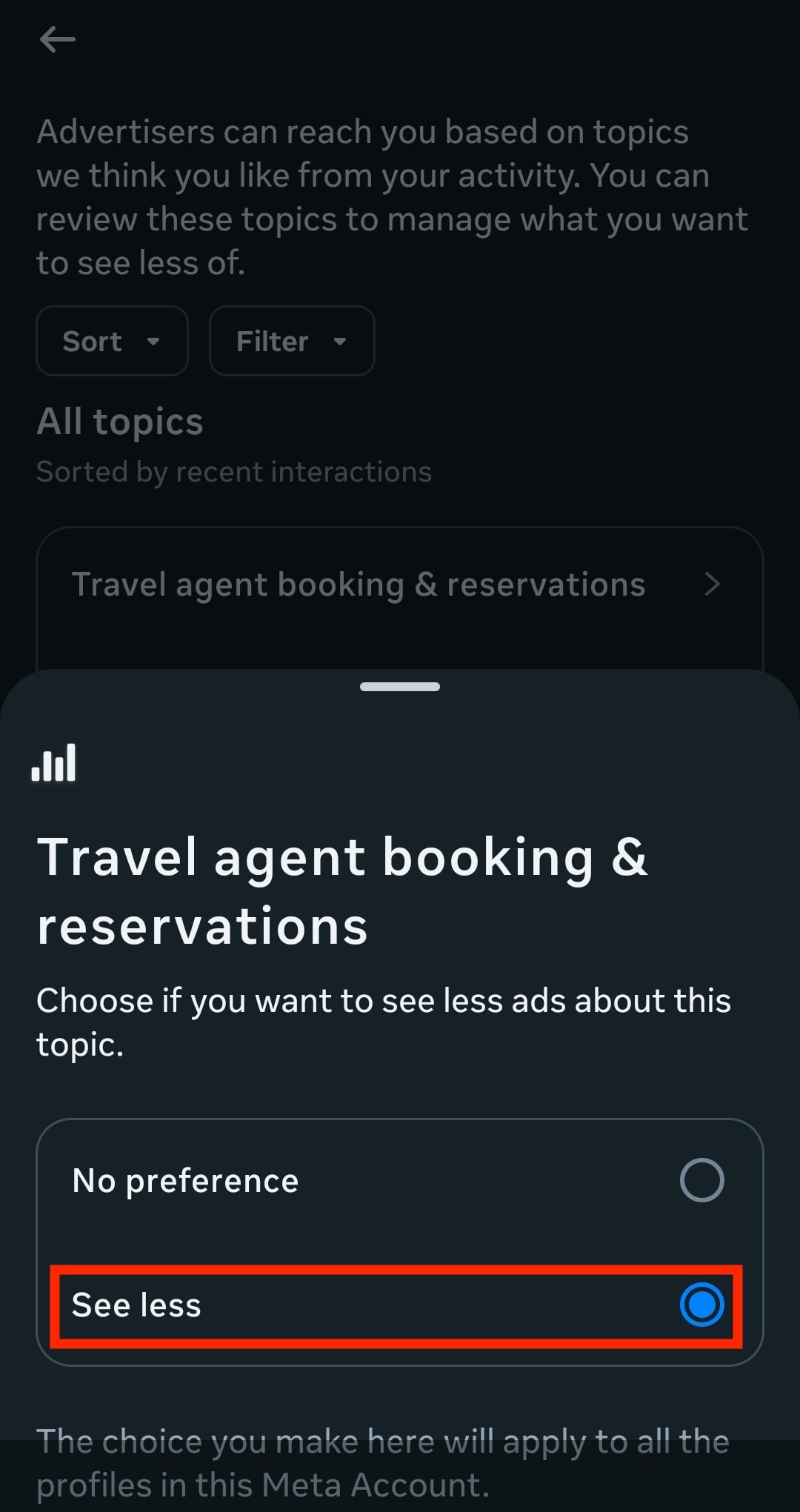Viewport: 800px width, 1512px height.
Task: Click the back arrow at top left
Action: pyautogui.click(x=57, y=40)
